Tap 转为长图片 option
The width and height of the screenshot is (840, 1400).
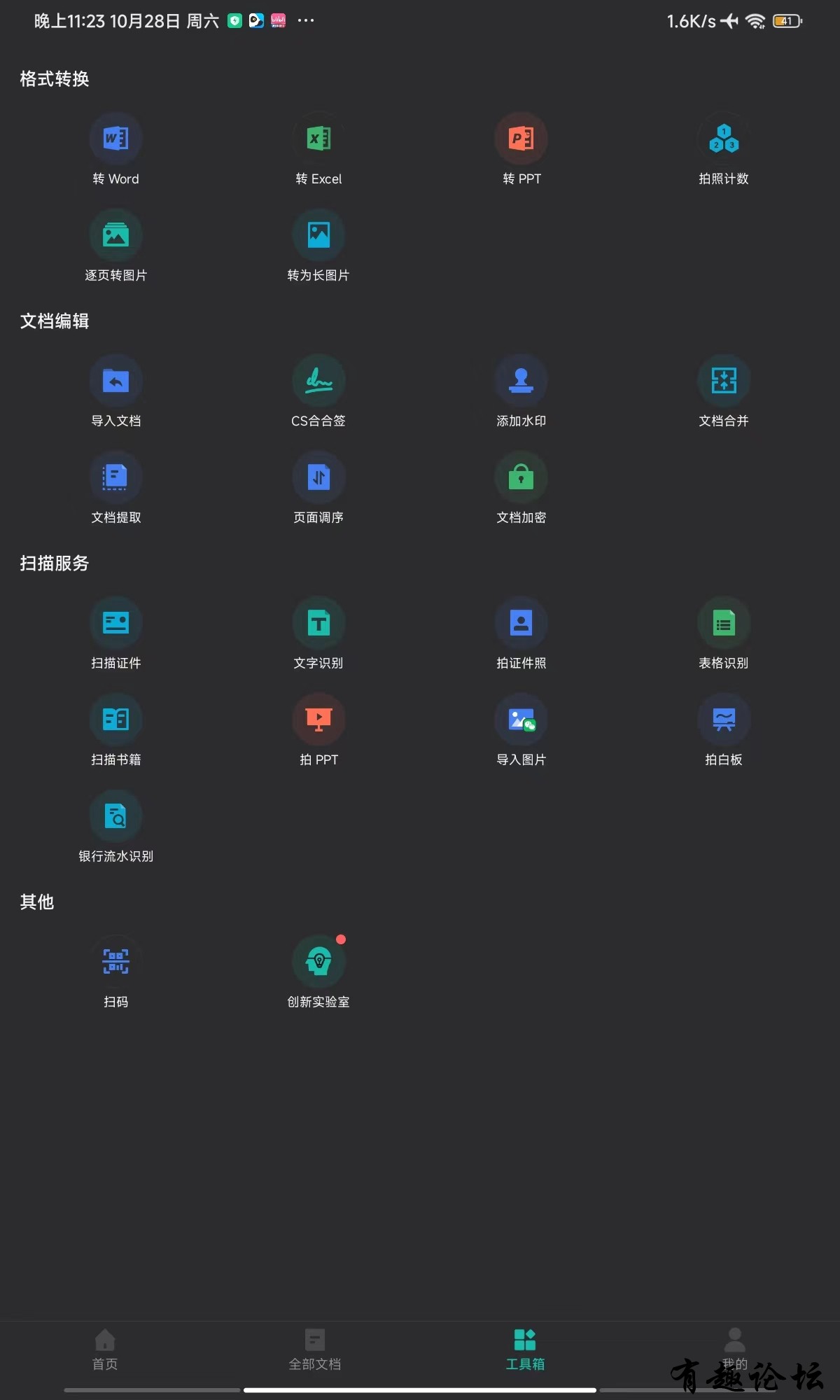click(x=318, y=236)
